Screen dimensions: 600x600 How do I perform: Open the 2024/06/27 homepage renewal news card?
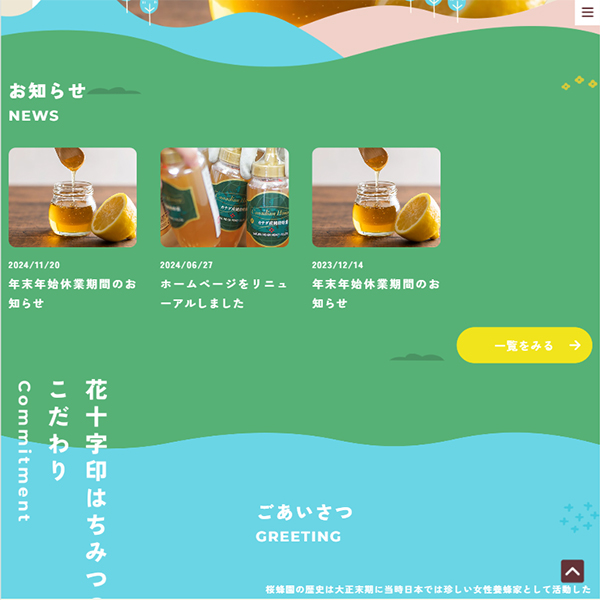tap(224, 198)
